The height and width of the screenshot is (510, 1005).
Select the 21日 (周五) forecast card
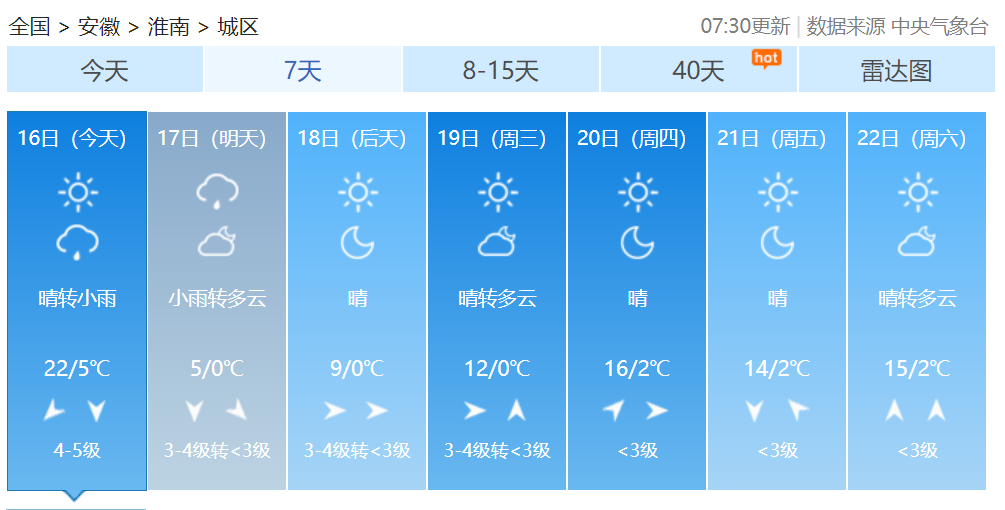777,300
